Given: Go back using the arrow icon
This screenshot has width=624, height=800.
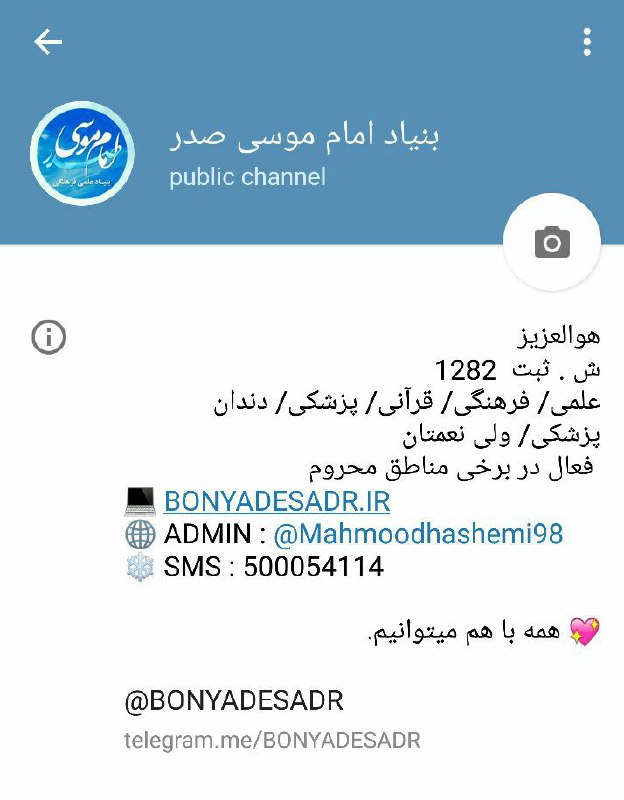Looking at the screenshot, I should point(48,42).
